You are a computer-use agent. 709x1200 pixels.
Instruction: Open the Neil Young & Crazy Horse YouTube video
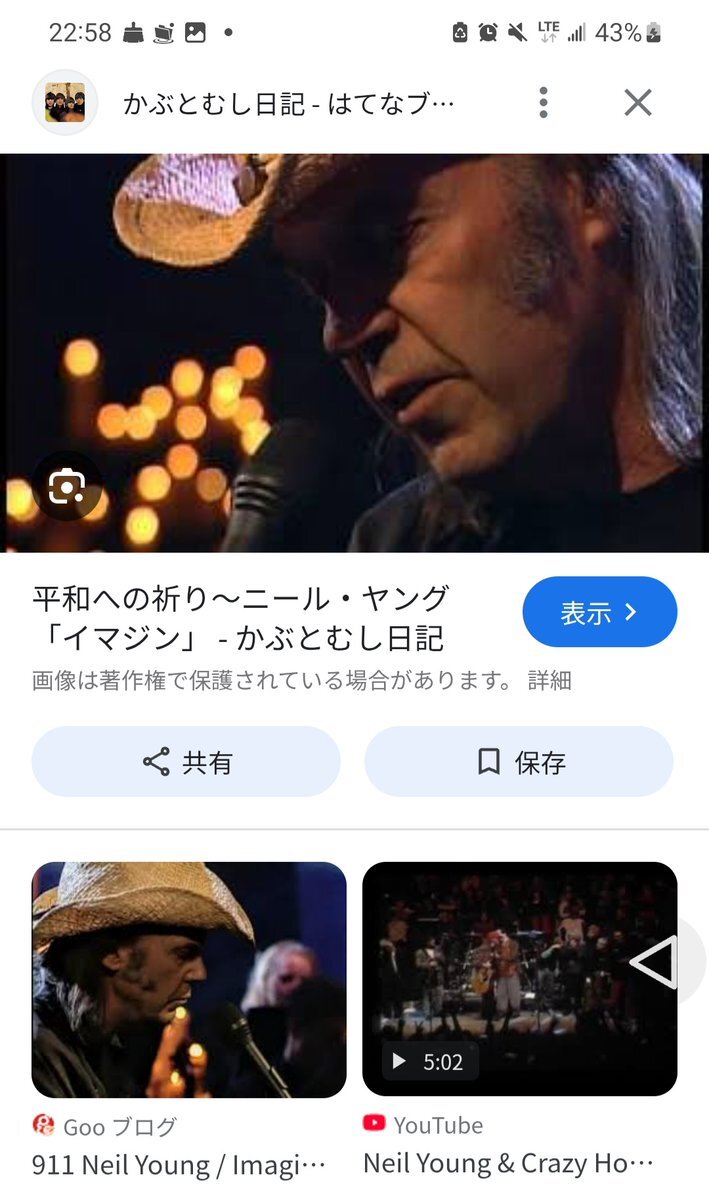[x=519, y=979]
